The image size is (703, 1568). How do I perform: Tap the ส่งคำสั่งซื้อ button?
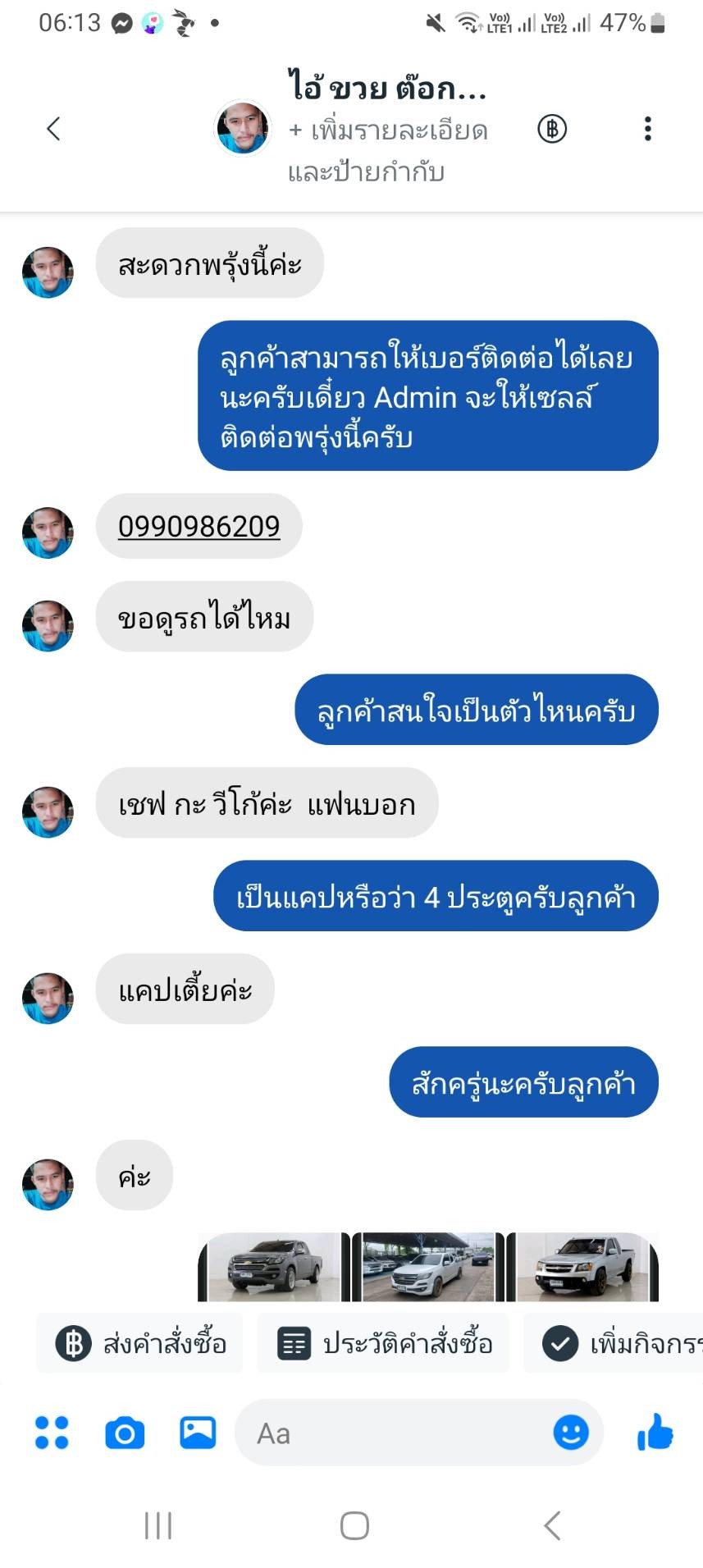point(139,1344)
